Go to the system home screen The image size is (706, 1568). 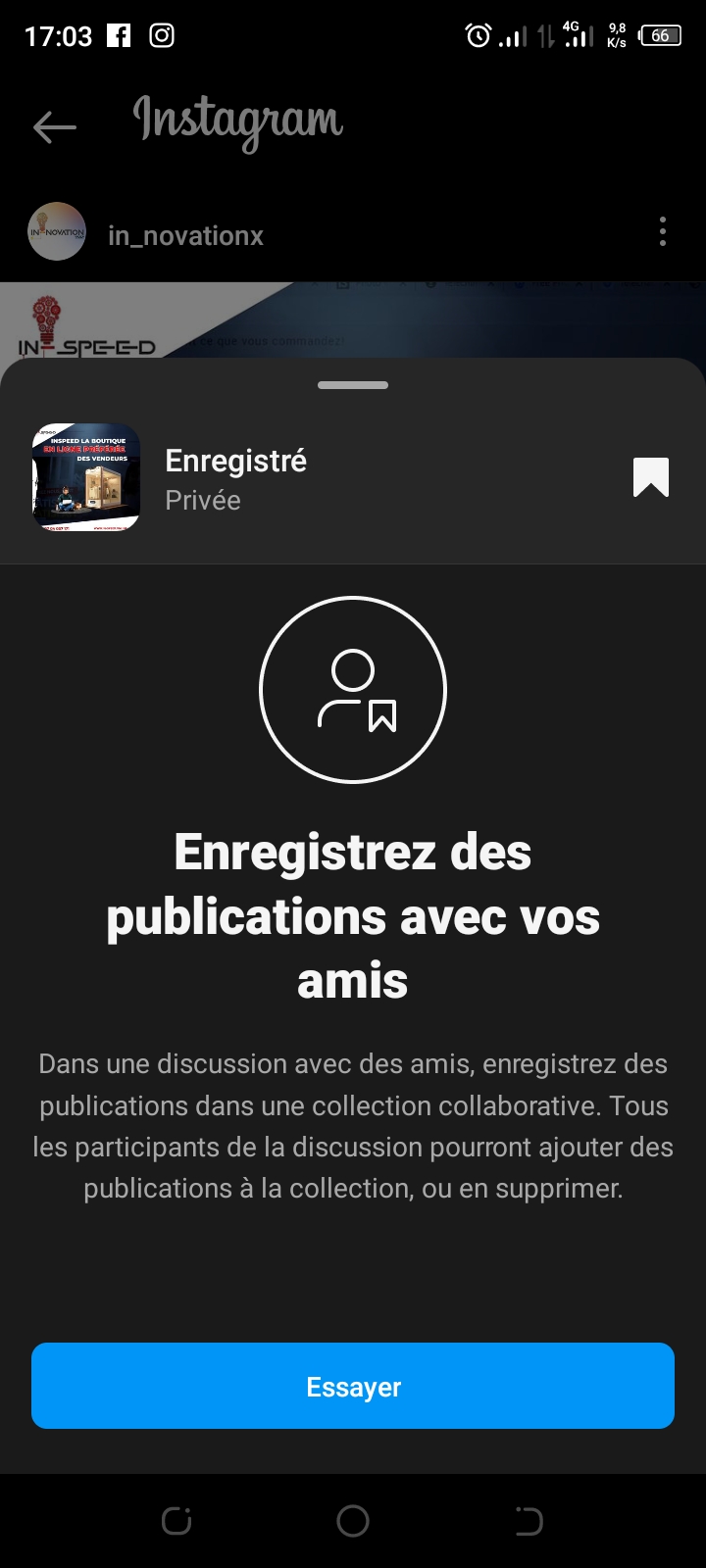point(353,1521)
